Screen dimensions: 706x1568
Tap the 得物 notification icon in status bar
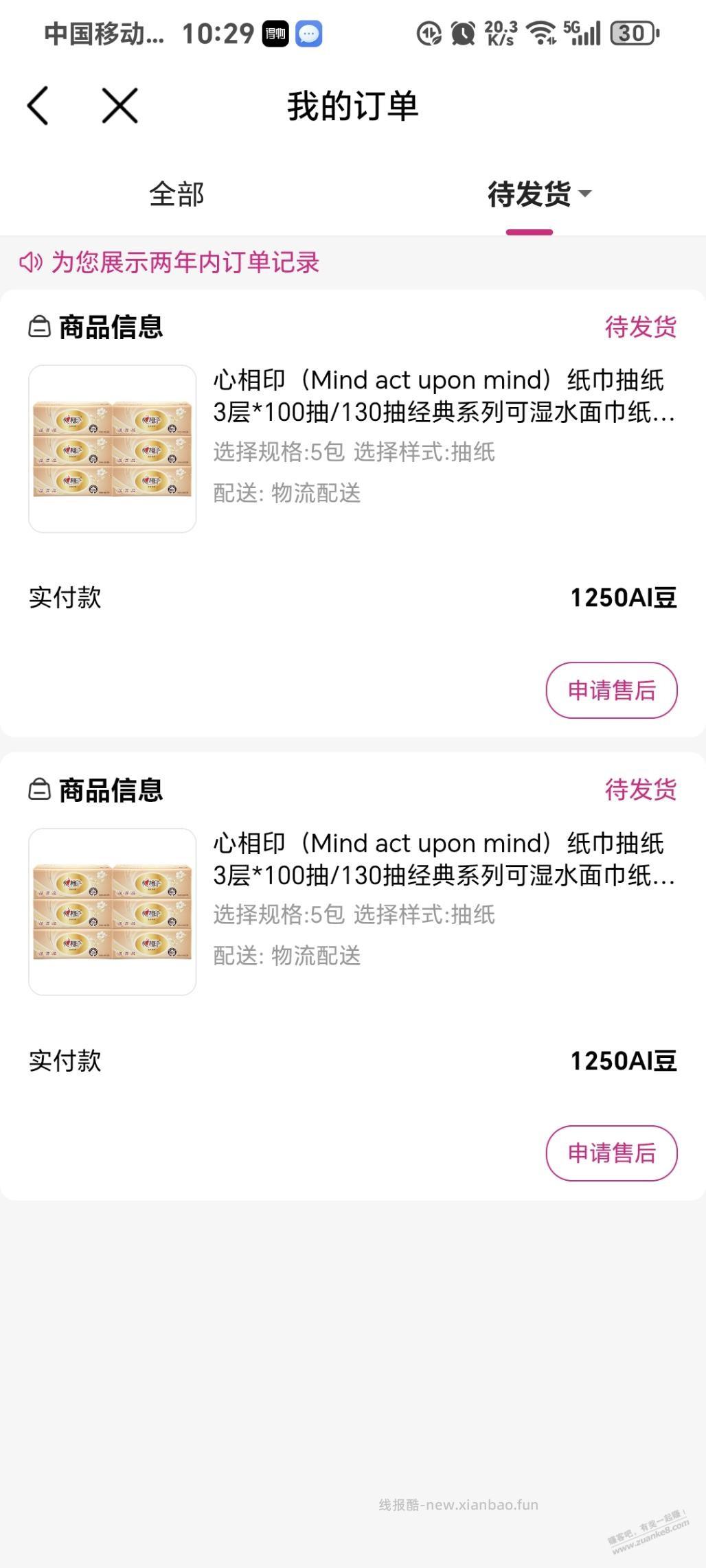click(x=274, y=34)
